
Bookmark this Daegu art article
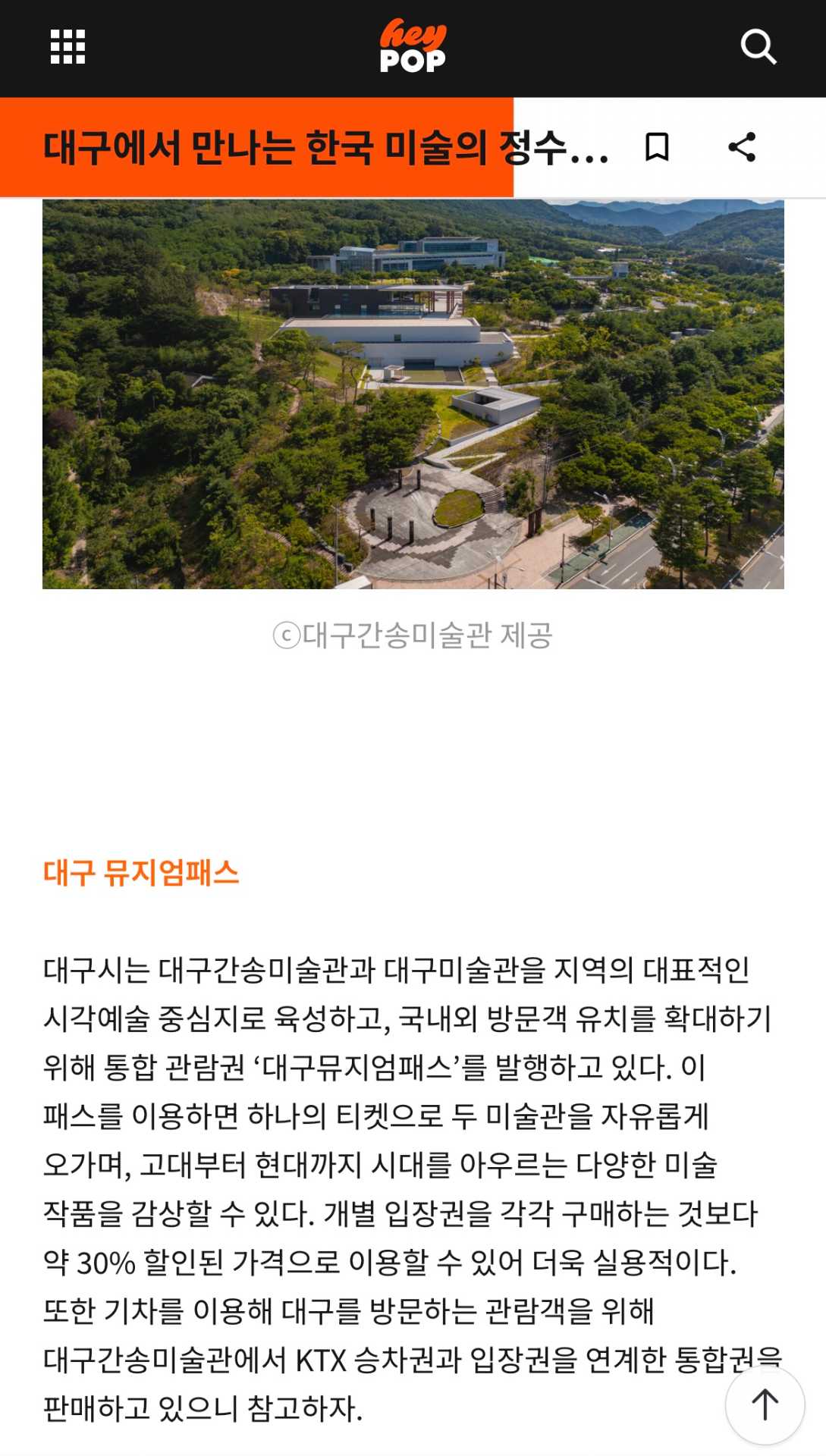point(657,147)
